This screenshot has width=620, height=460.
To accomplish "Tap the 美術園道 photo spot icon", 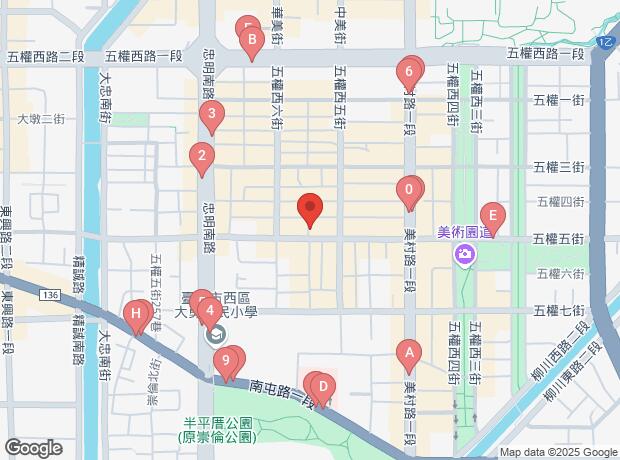I will (x=464, y=256).
